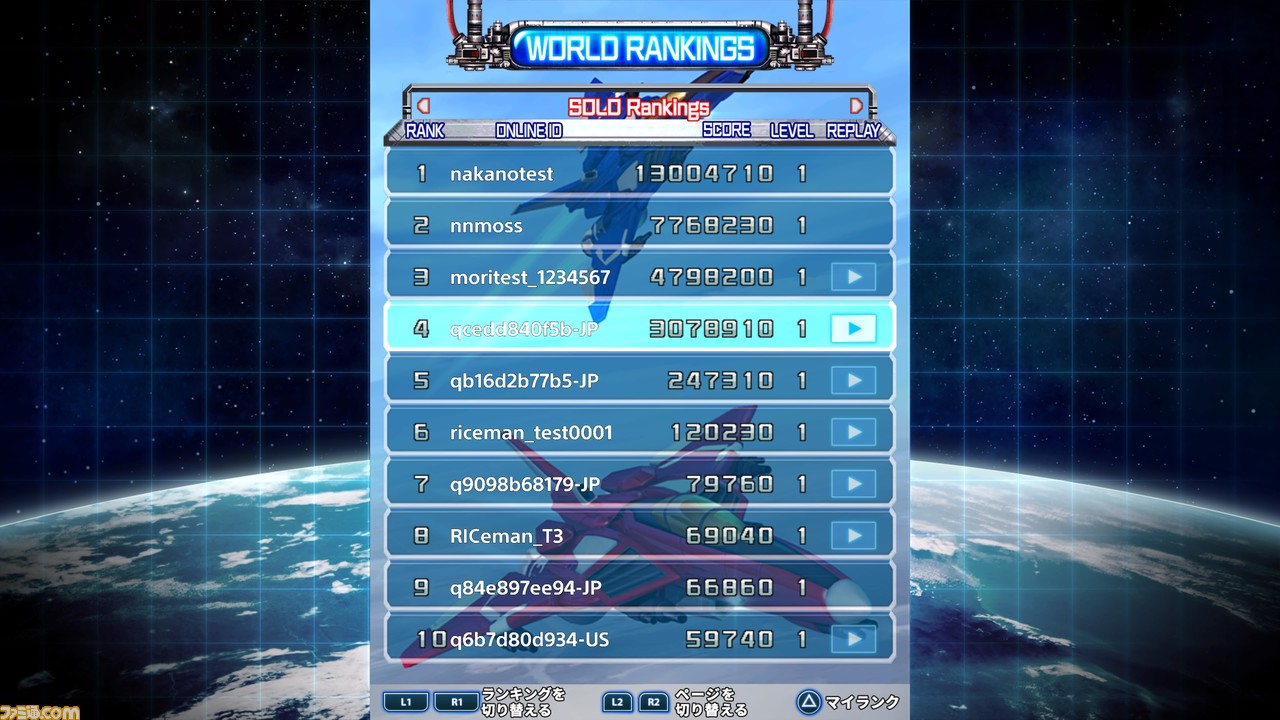Play replay for moritest_1234567
This screenshot has width=1280, height=720.
853,277
